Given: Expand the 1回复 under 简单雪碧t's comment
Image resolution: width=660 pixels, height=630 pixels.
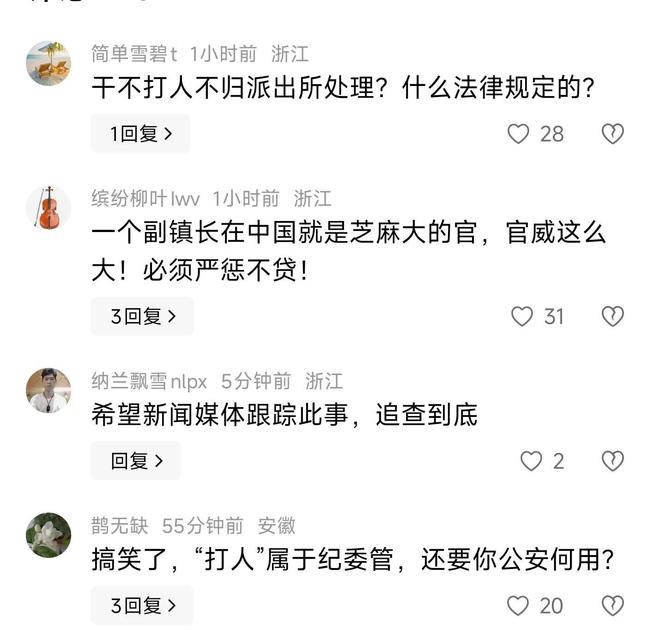Looking at the screenshot, I should point(140,134).
